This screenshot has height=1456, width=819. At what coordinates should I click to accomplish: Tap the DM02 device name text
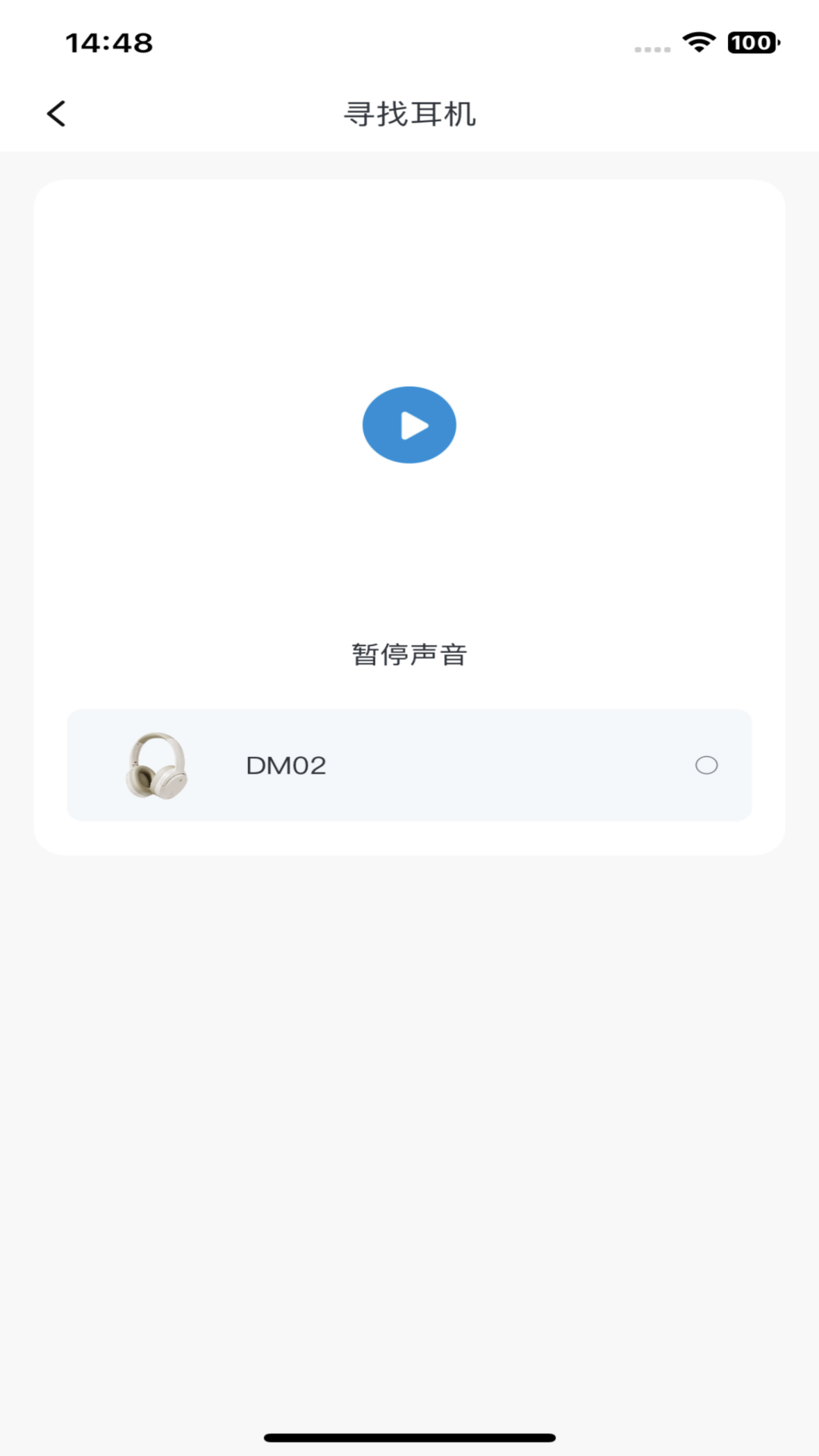pos(286,765)
